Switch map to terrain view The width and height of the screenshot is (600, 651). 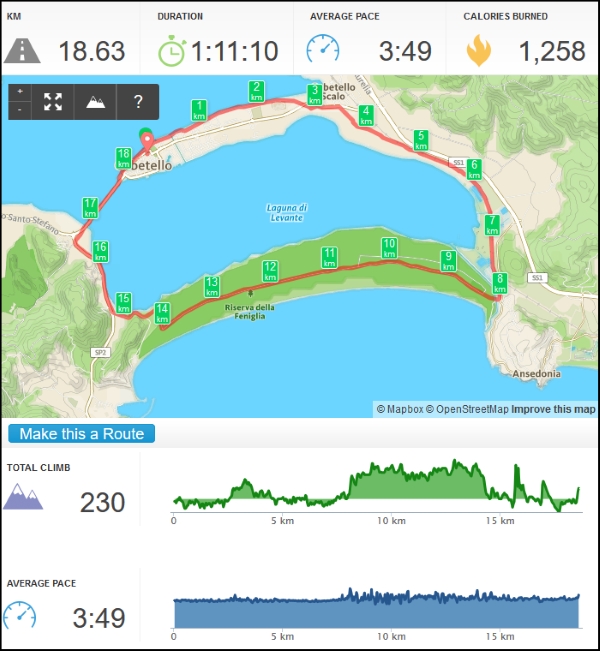point(96,101)
